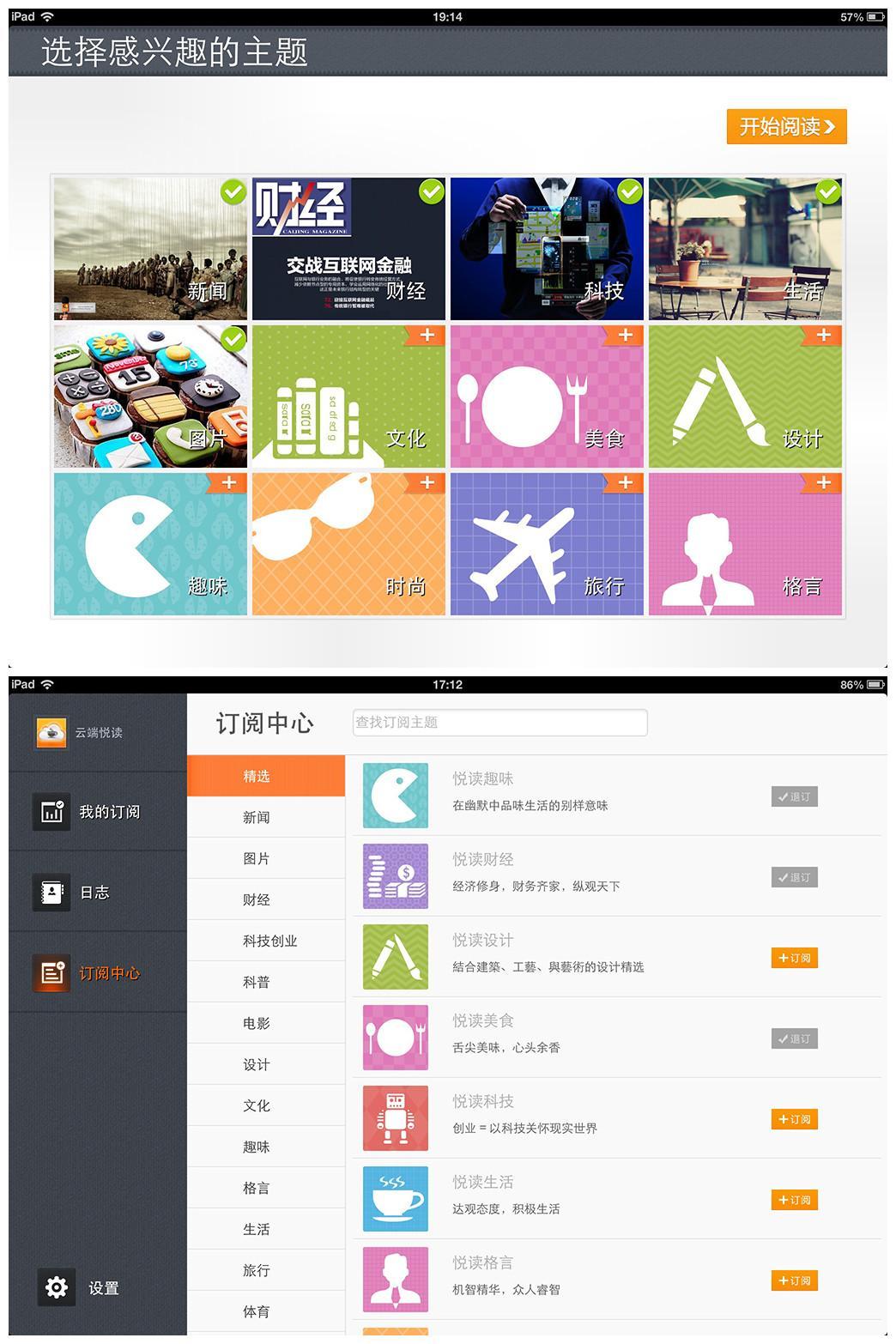Add the 文化 topic tile
Image resolution: width=896 pixels, height=1344 pixels.
pyautogui.click(x=348, y=397)
